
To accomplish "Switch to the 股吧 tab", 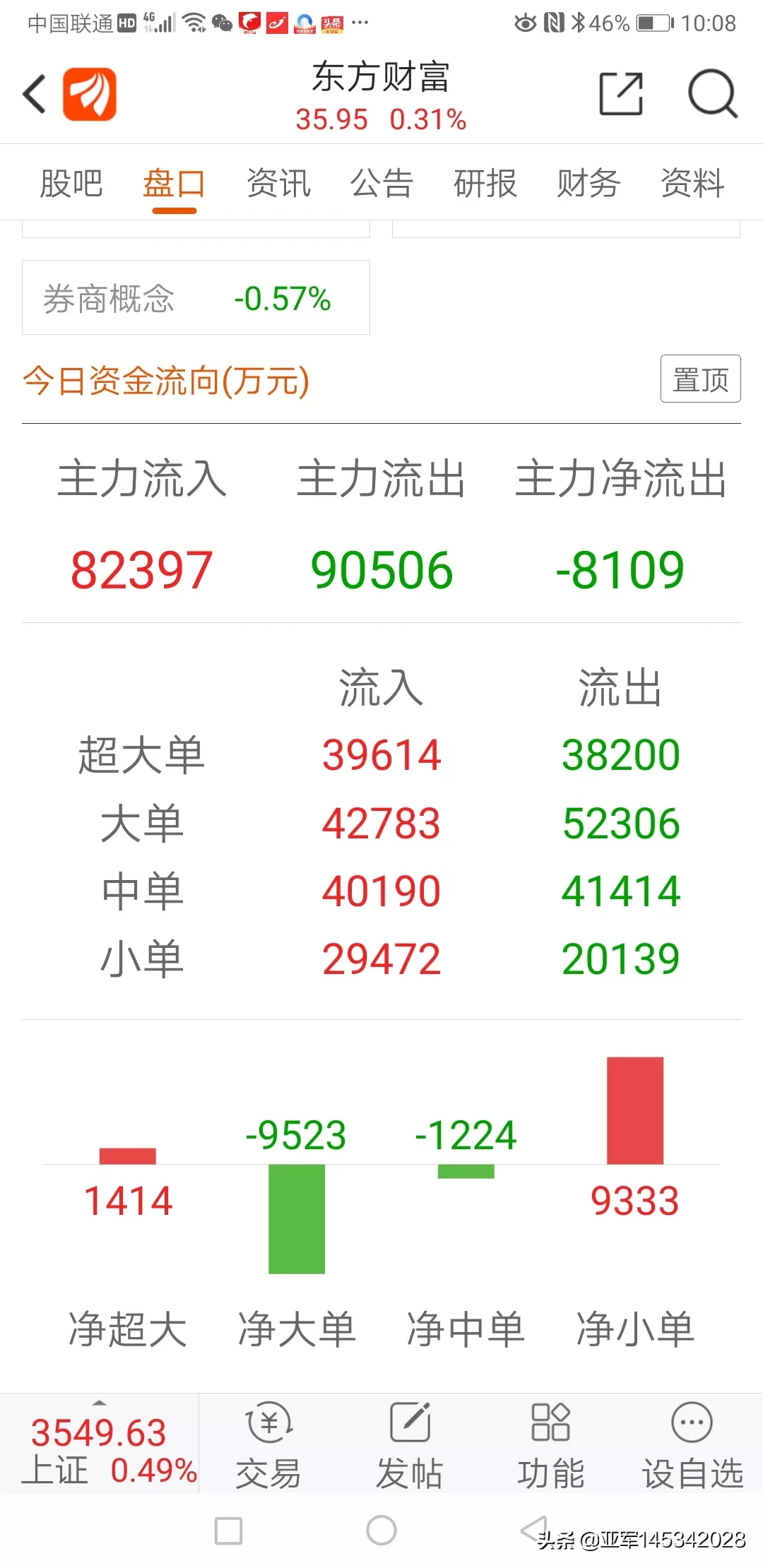I will coord(71,184).
